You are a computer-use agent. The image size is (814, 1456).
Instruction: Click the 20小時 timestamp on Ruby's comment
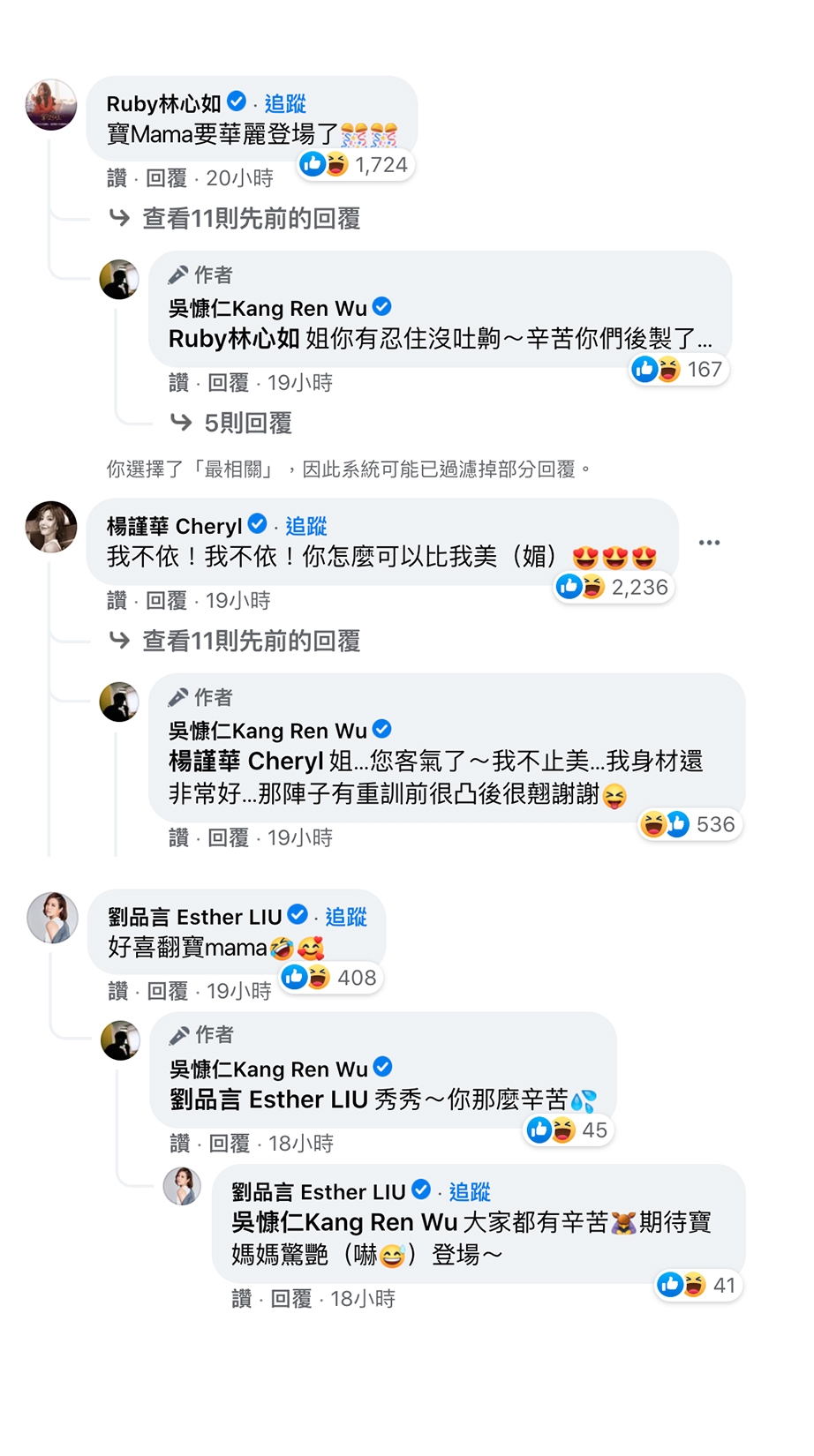238,177
